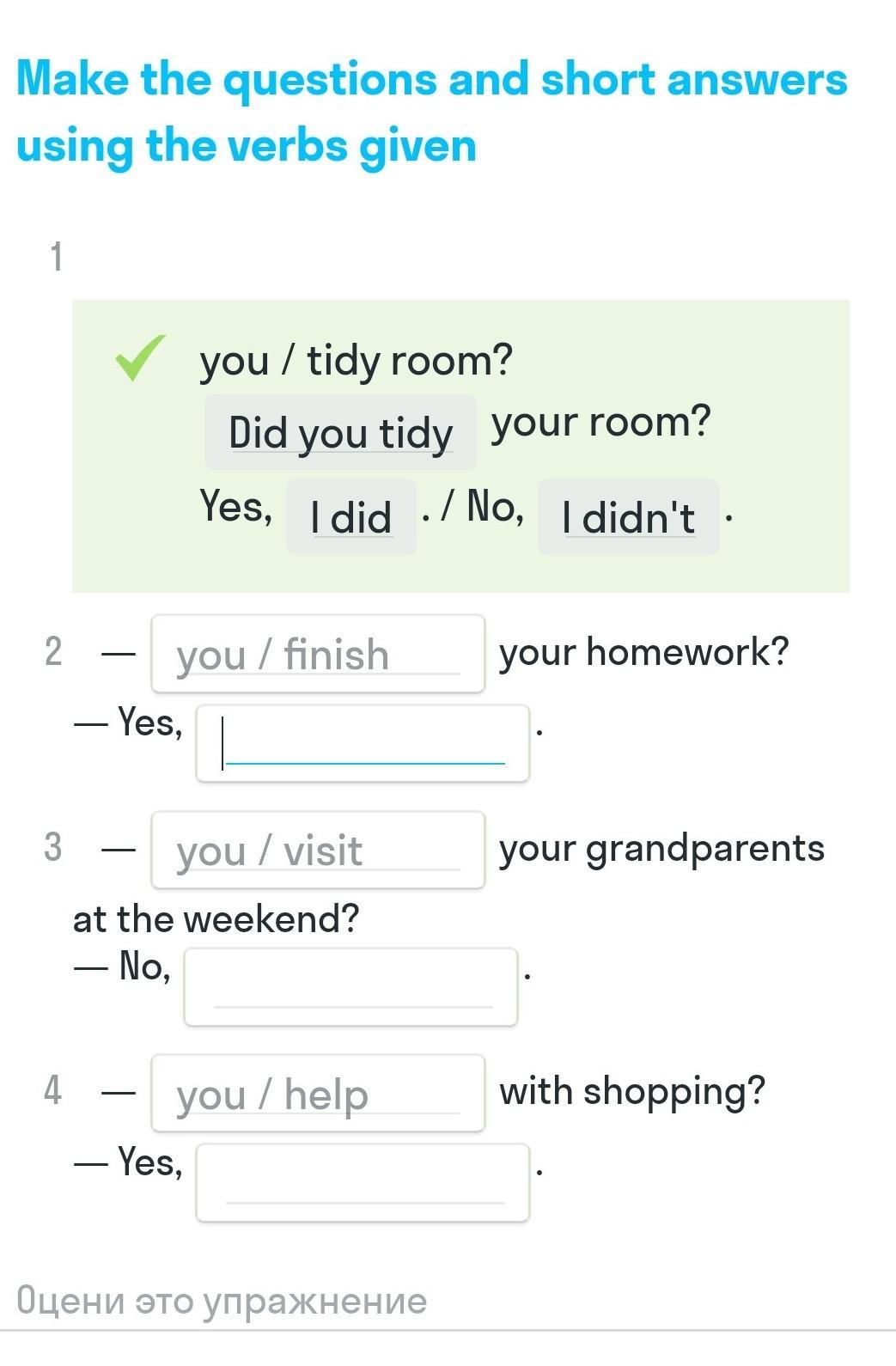Tap the 'you / visit' question field
This screenshot has height=1366, width=896.
point(317,851)
